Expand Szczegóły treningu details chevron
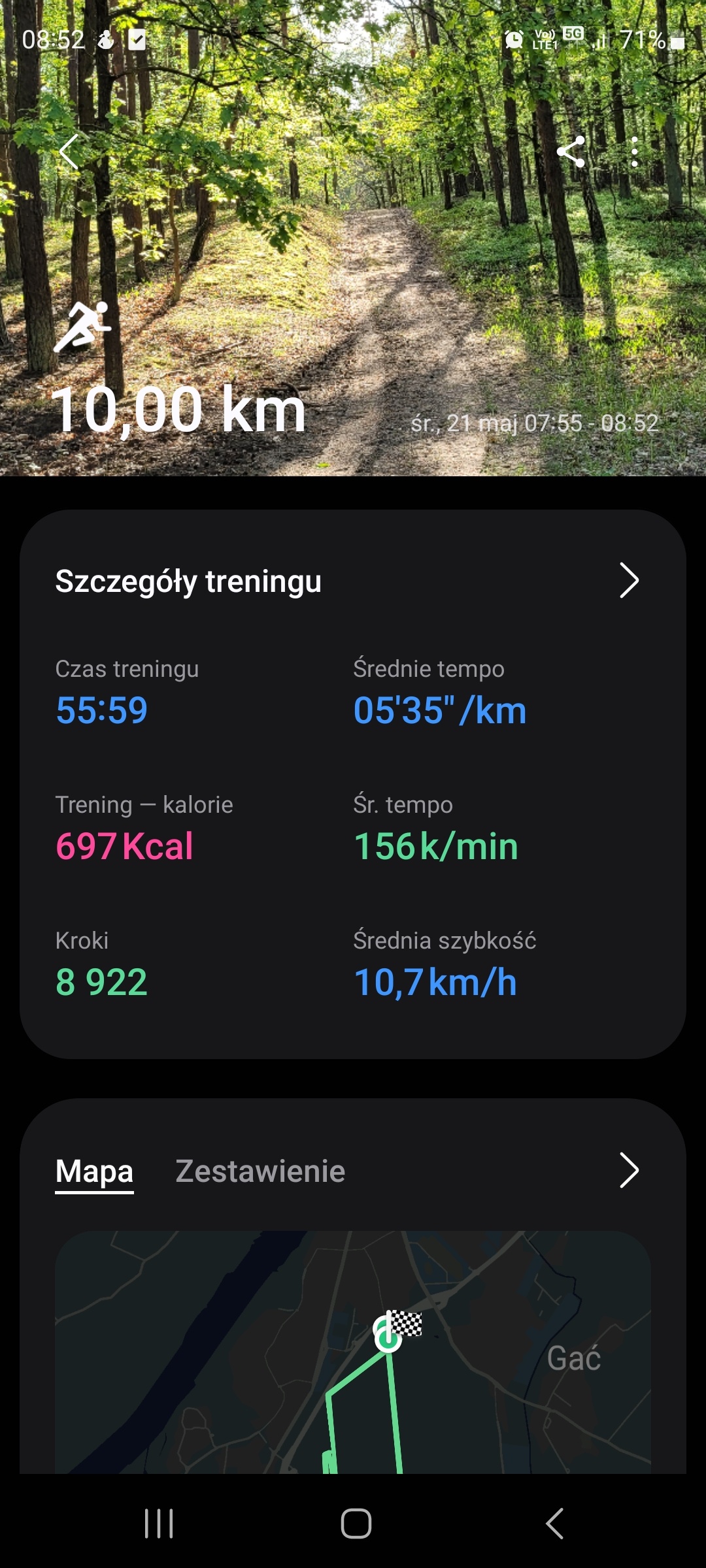The width and height of the screenshot is (706, 1568). tap(628, 580)
